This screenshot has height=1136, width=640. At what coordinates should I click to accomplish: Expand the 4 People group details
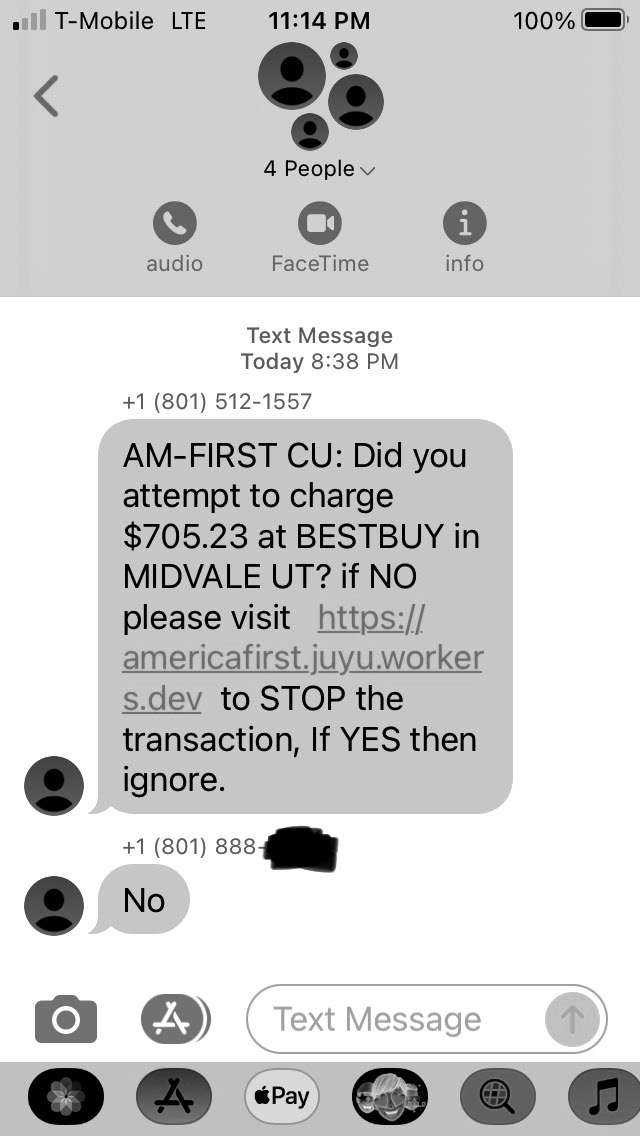[320, 170]
